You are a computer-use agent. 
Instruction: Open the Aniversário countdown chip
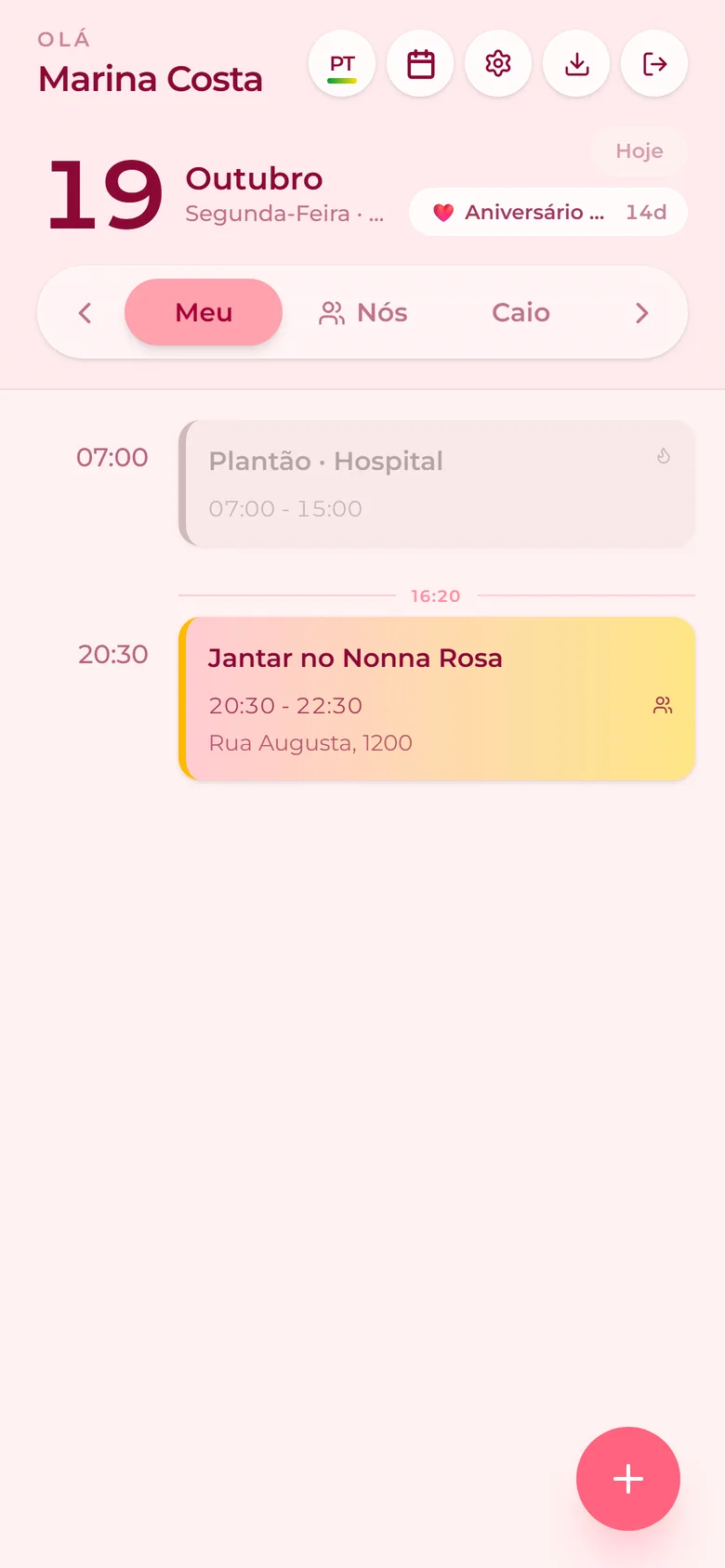[x=548, y=212]
